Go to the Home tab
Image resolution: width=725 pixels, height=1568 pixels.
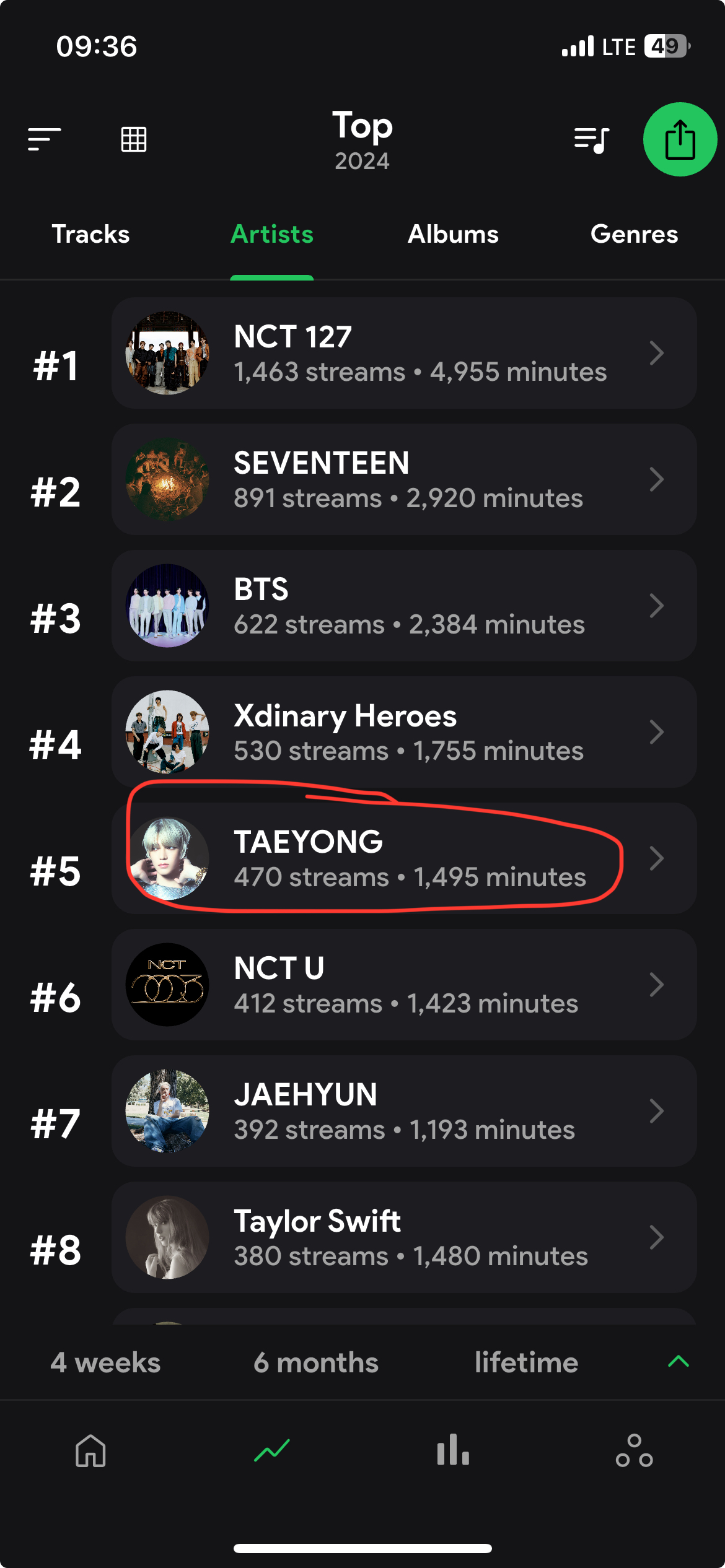tap(90, 1450)
